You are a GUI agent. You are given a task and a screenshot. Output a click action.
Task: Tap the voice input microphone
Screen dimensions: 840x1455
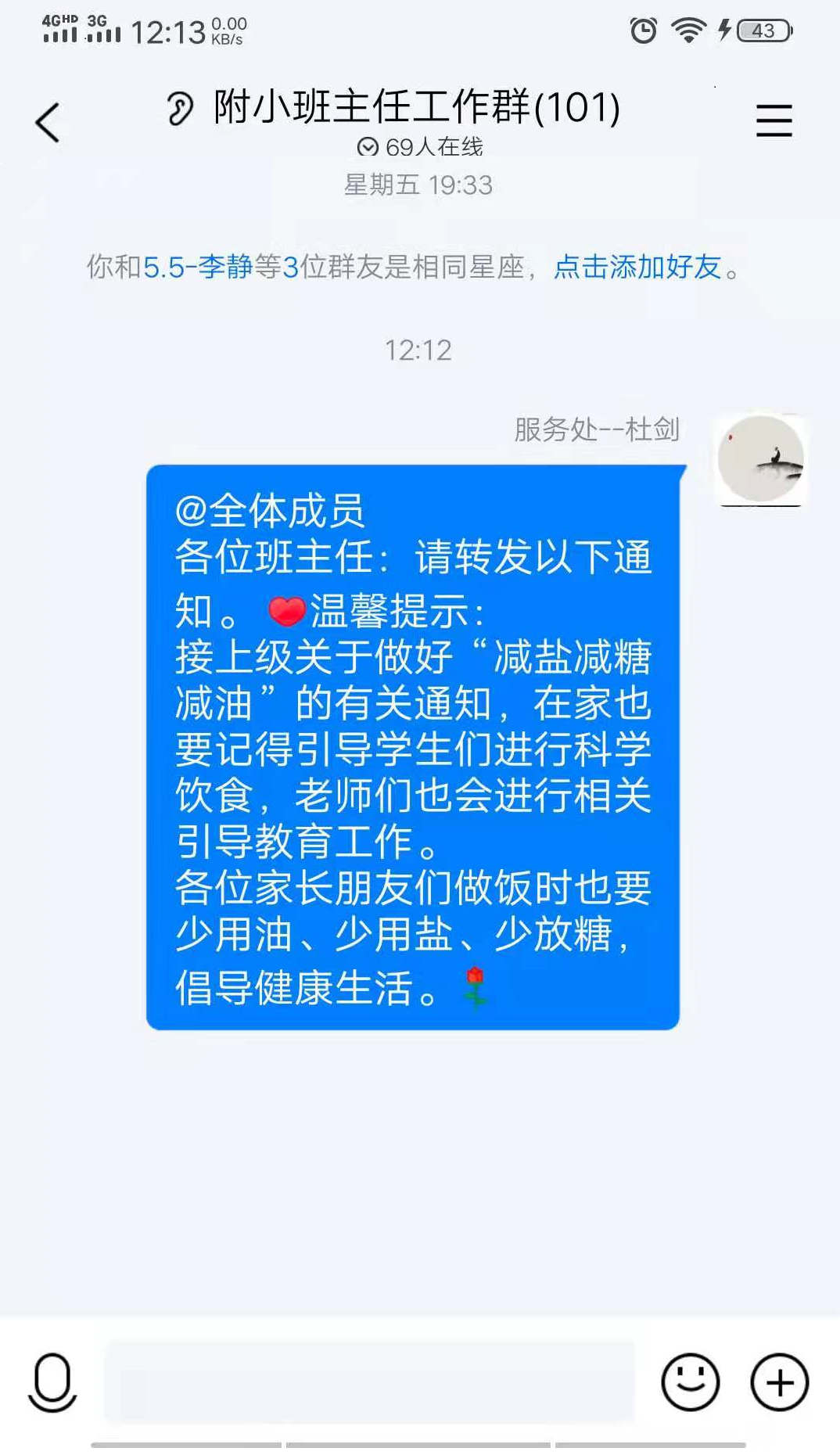pyautogui.click(x=52, y=1382)
